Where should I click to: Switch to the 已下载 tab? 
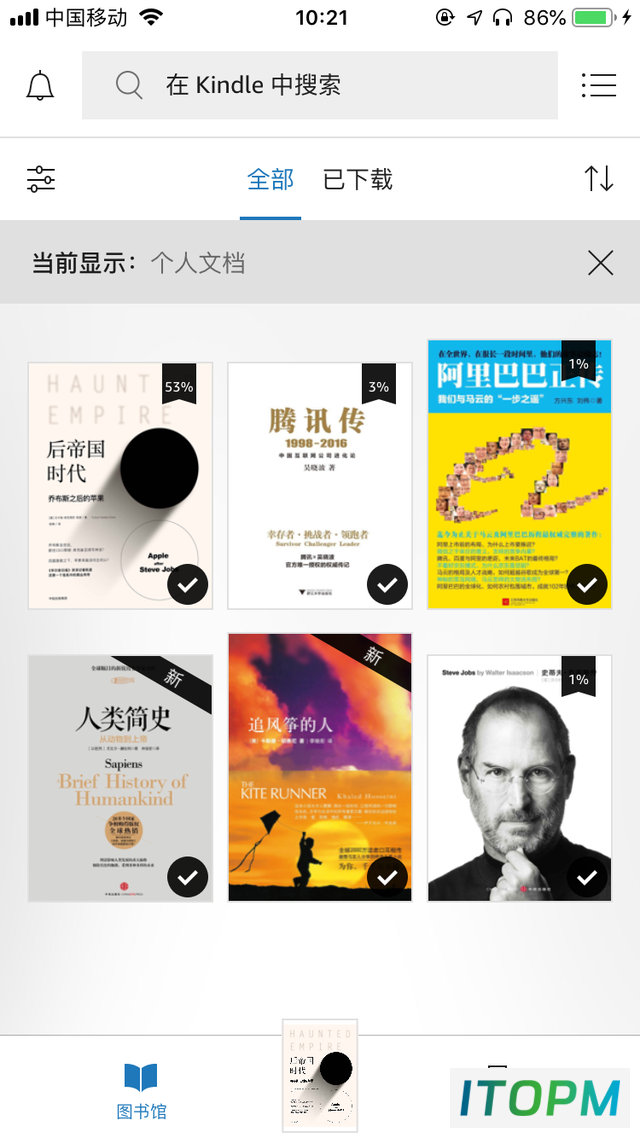point(357,179)
